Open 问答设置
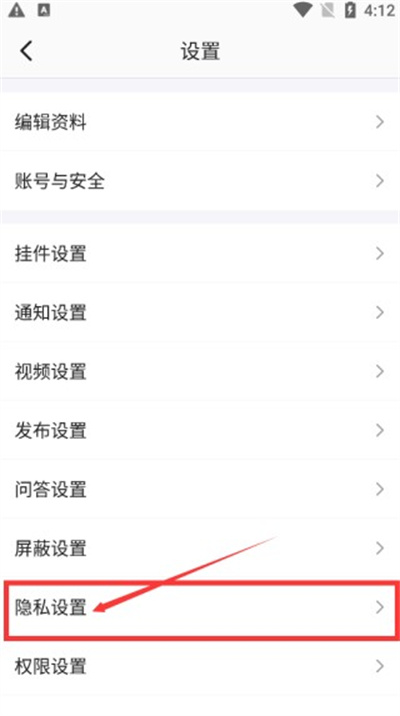Image resolution: width=400 pixels, height=716 pixels. (x=200, y=489)
